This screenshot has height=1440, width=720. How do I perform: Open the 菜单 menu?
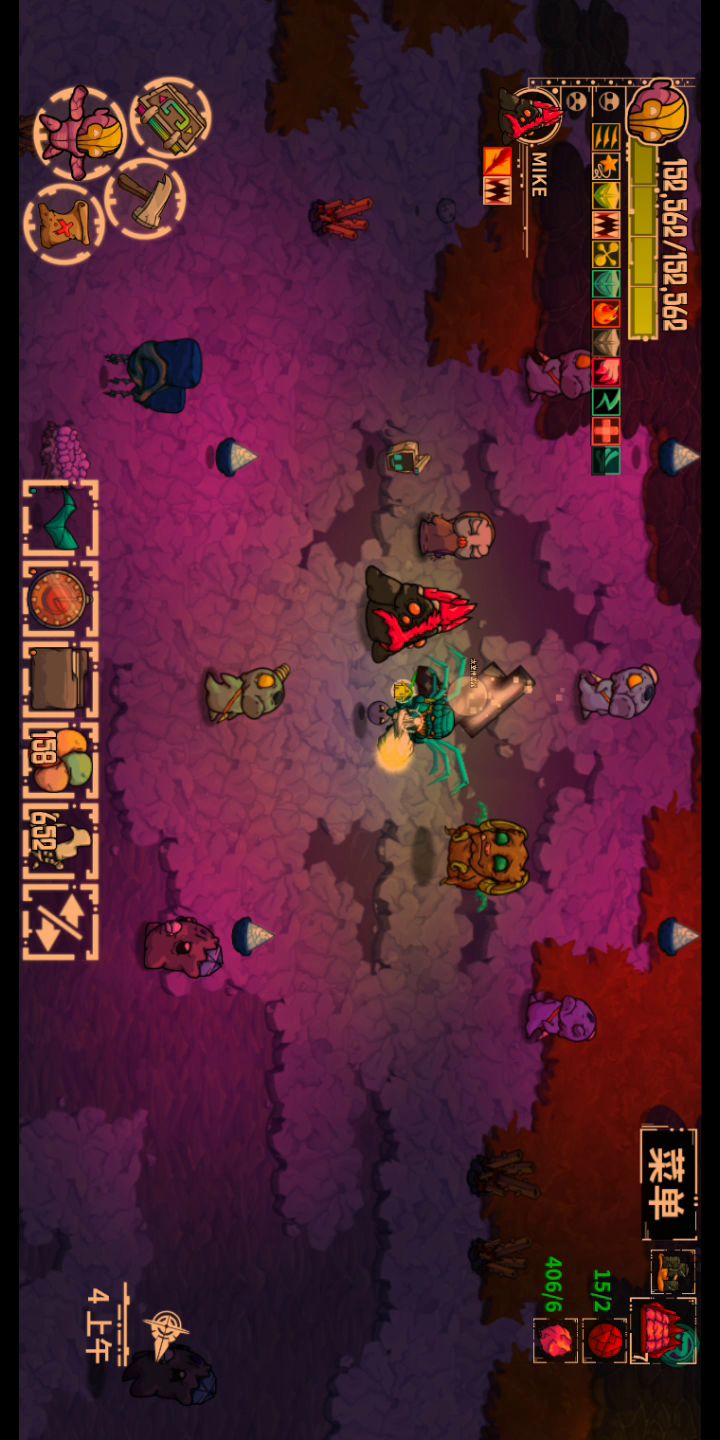(667, 1185)
